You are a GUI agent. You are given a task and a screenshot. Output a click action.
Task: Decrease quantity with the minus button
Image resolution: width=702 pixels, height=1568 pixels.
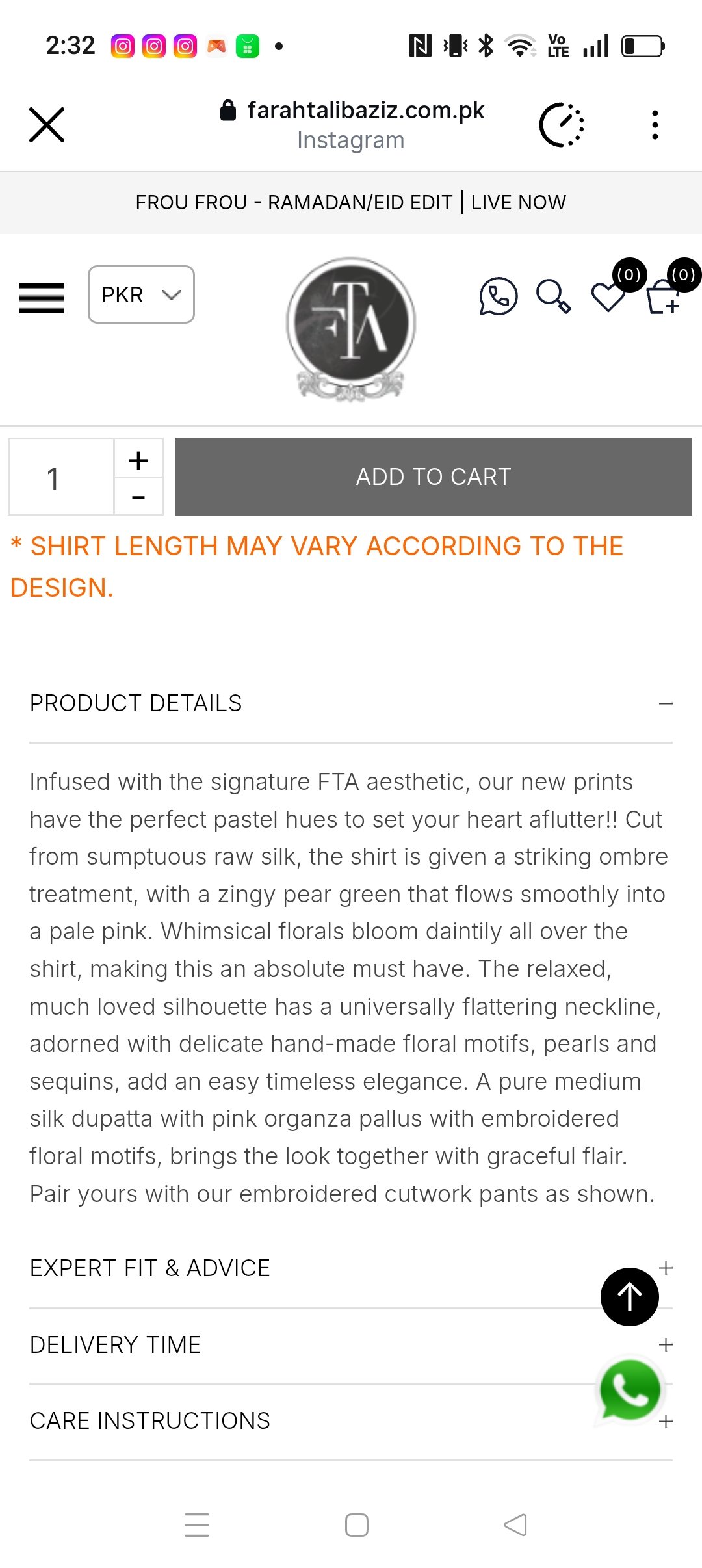pos(138,497)
